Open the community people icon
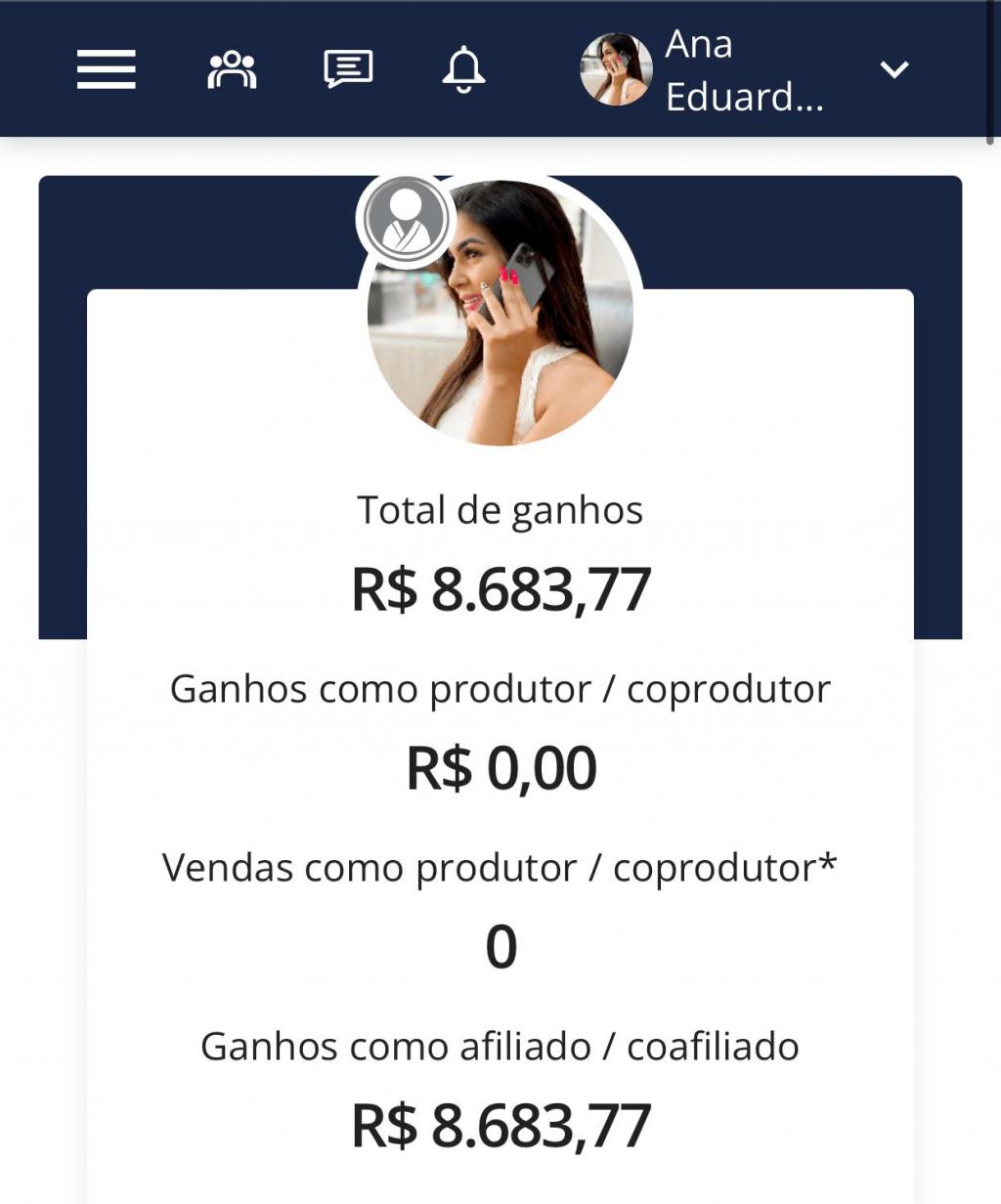Viewport: 1001px width, 1204px height. [x=232, y=69]
